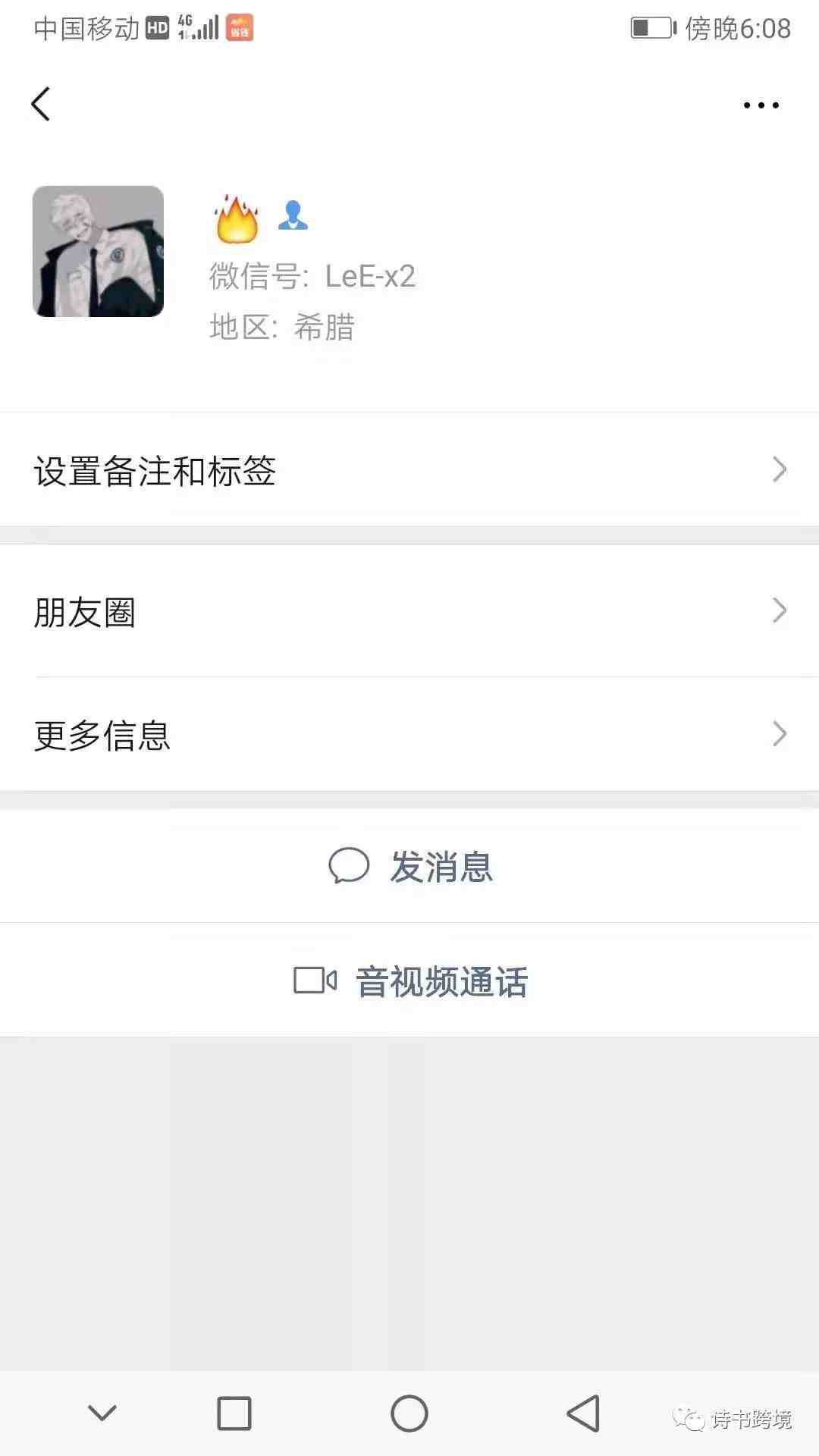
Task: Tap the system home circle button
Action: pos(409,1414)
